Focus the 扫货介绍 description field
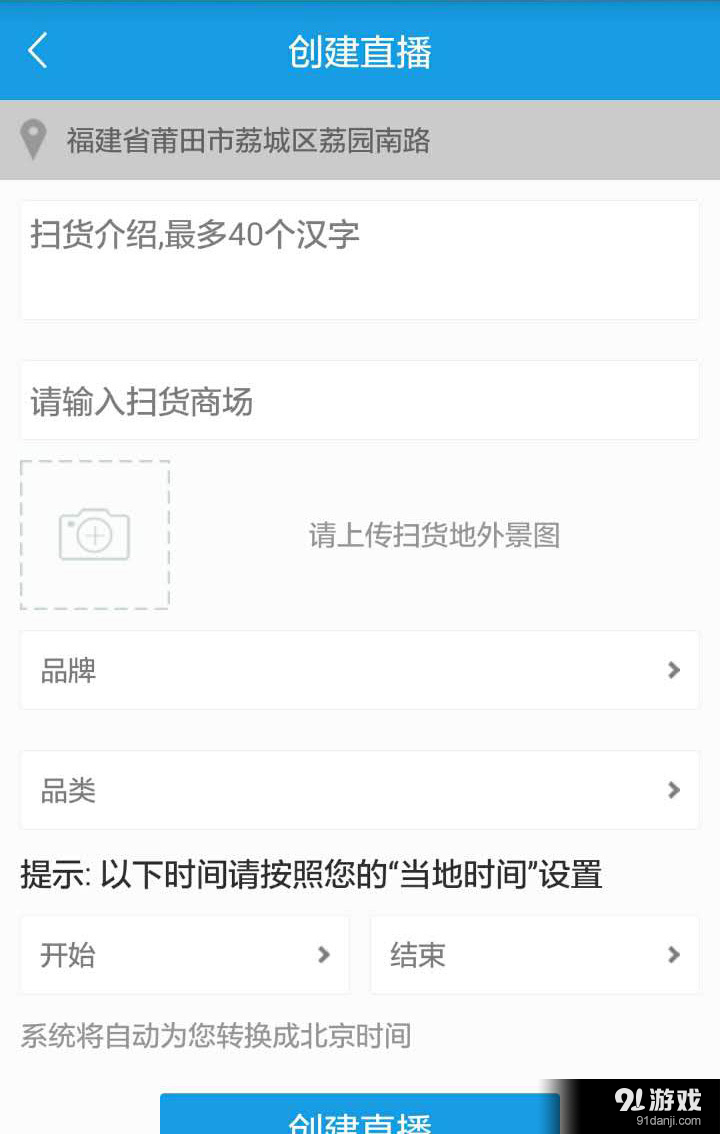This screenshot has width=720, height=1134. [360, 260]
